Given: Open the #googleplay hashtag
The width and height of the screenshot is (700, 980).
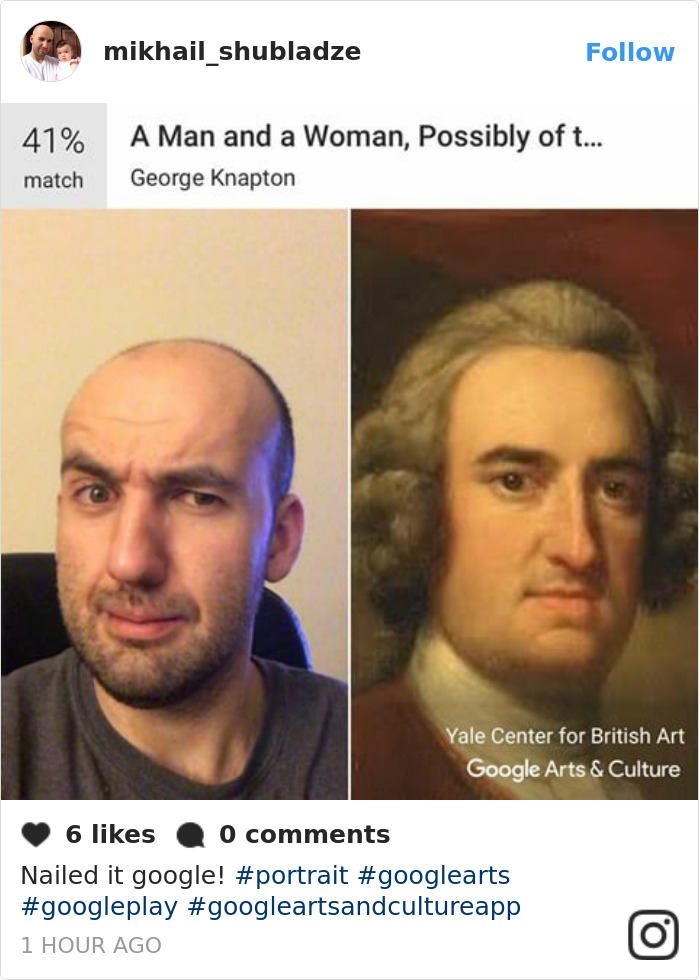Looking at the screenshot, I should 99,907.
